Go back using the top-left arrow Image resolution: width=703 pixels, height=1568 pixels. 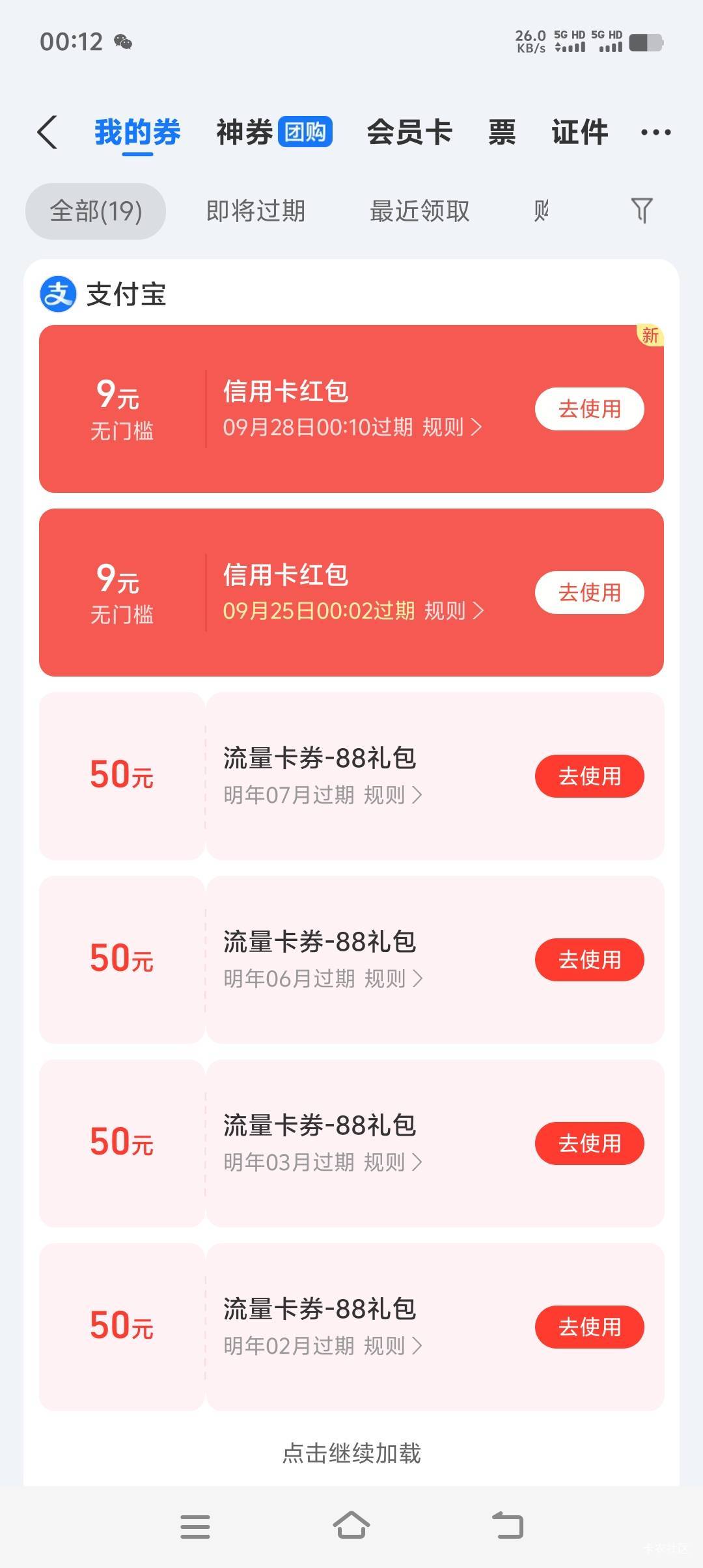point(48,132)
